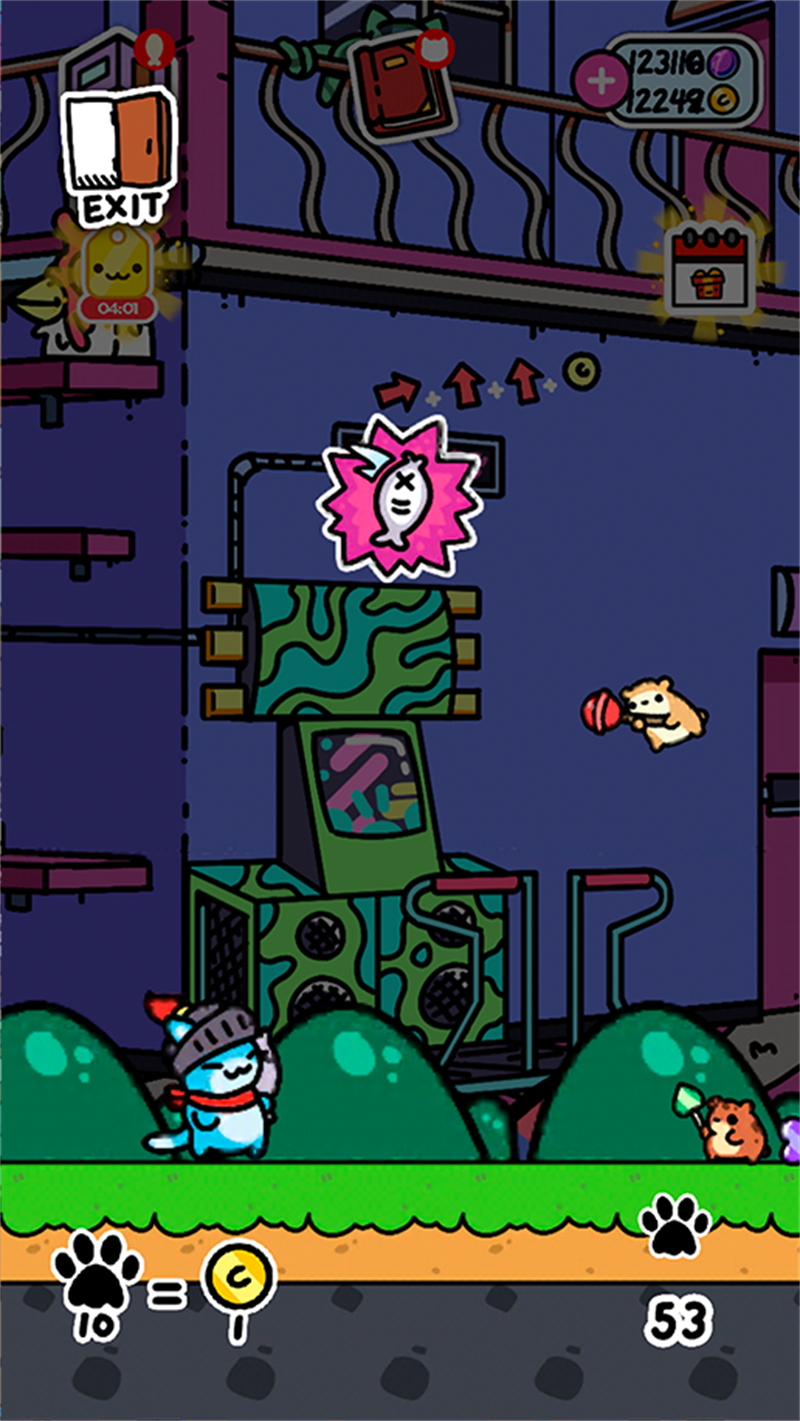Screen dimensions: 800x1421
Task: Tap the plus to add currency
Action: 601,81
